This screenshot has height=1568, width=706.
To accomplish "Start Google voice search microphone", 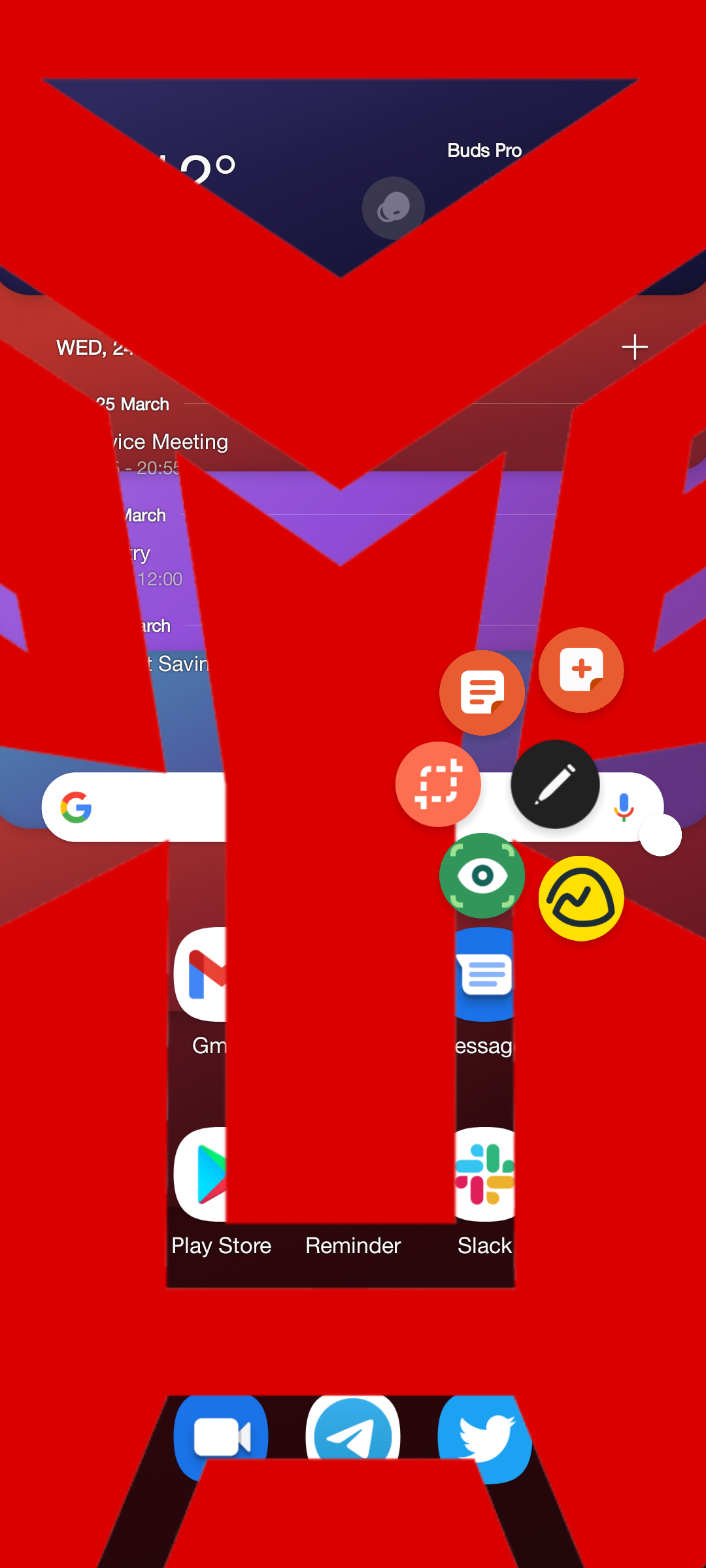I will click(624, 807).
